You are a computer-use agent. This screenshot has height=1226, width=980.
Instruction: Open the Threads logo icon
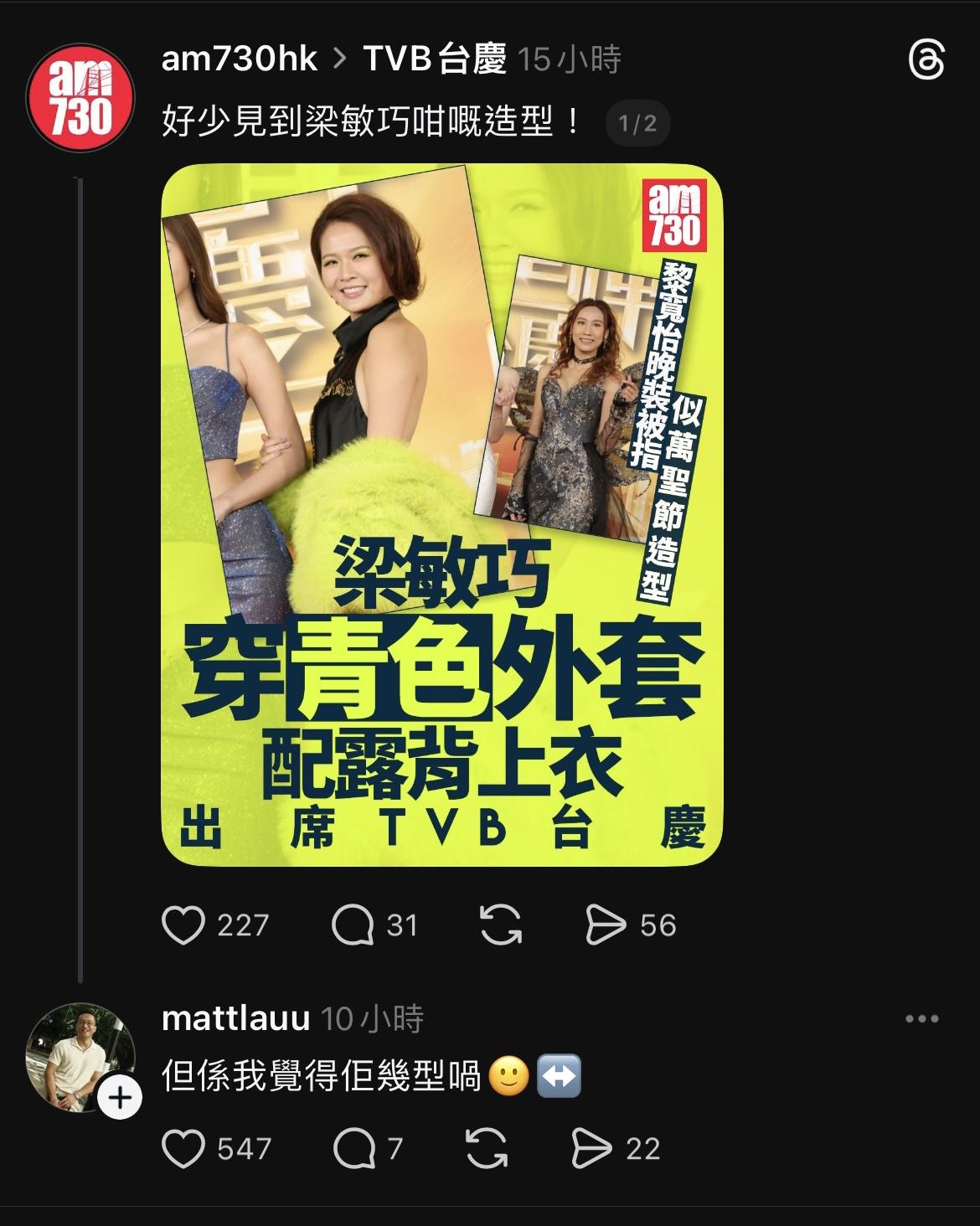[x=926, y=61]
